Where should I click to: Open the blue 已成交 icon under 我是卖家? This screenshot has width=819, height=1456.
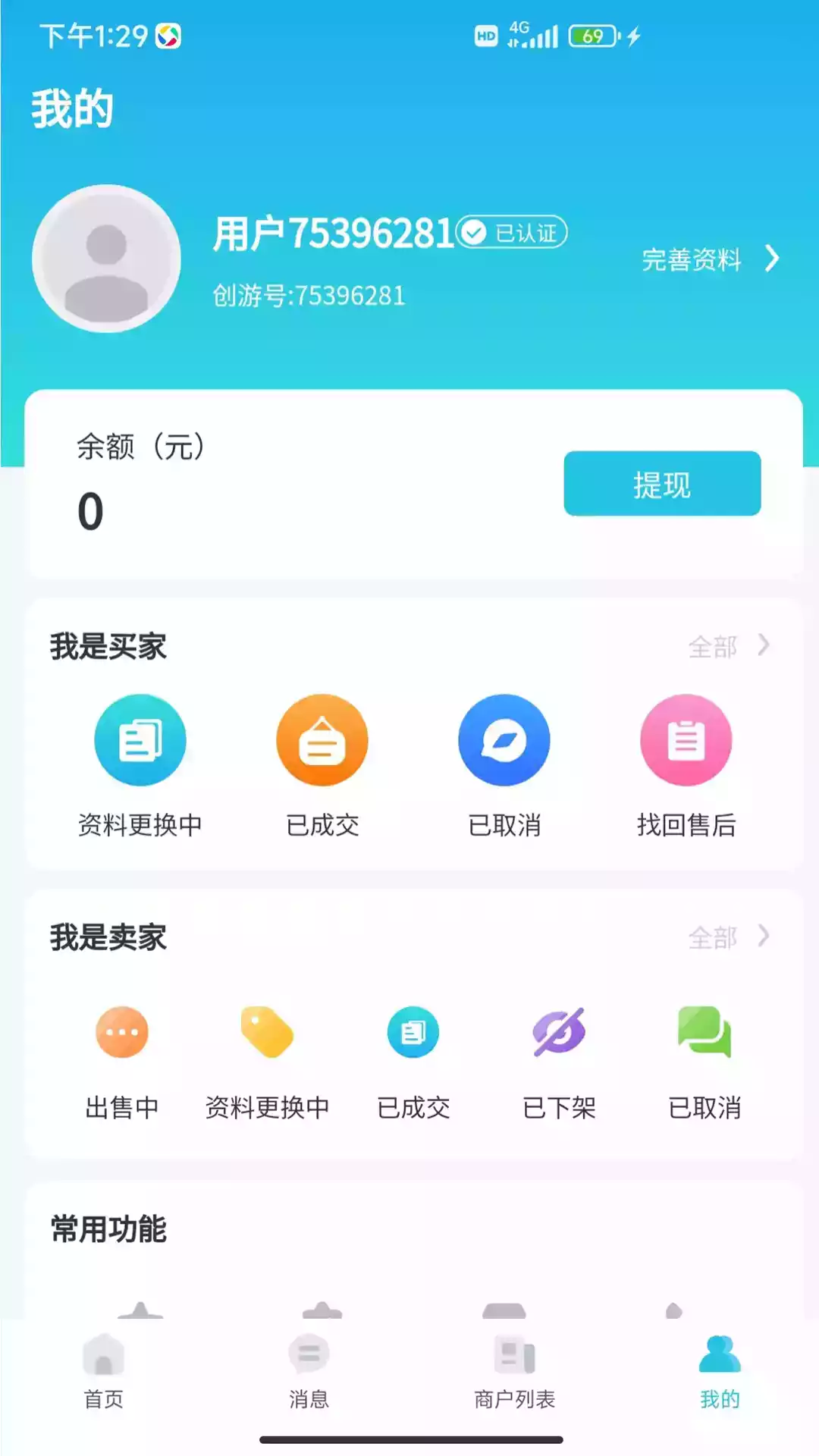click(413, 1033)
